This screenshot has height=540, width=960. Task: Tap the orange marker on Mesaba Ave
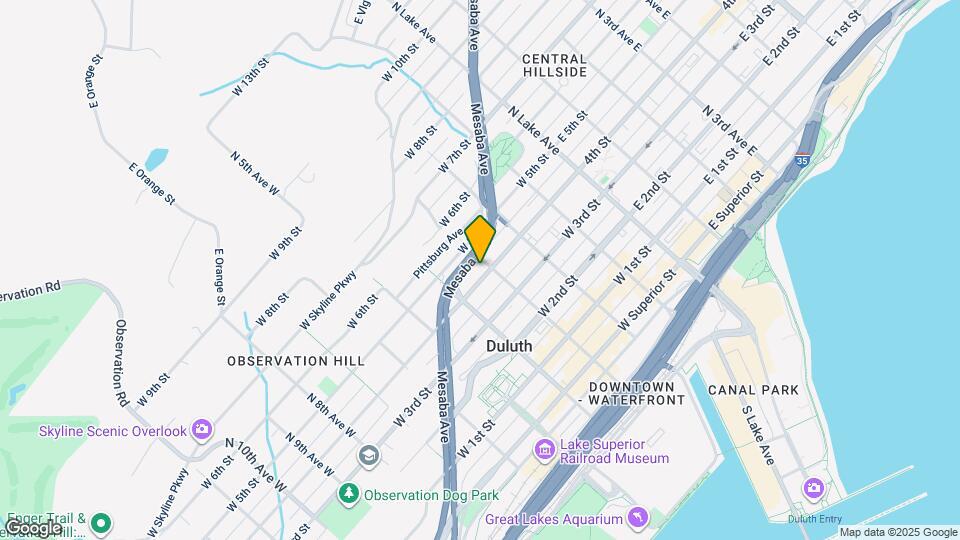480,239
